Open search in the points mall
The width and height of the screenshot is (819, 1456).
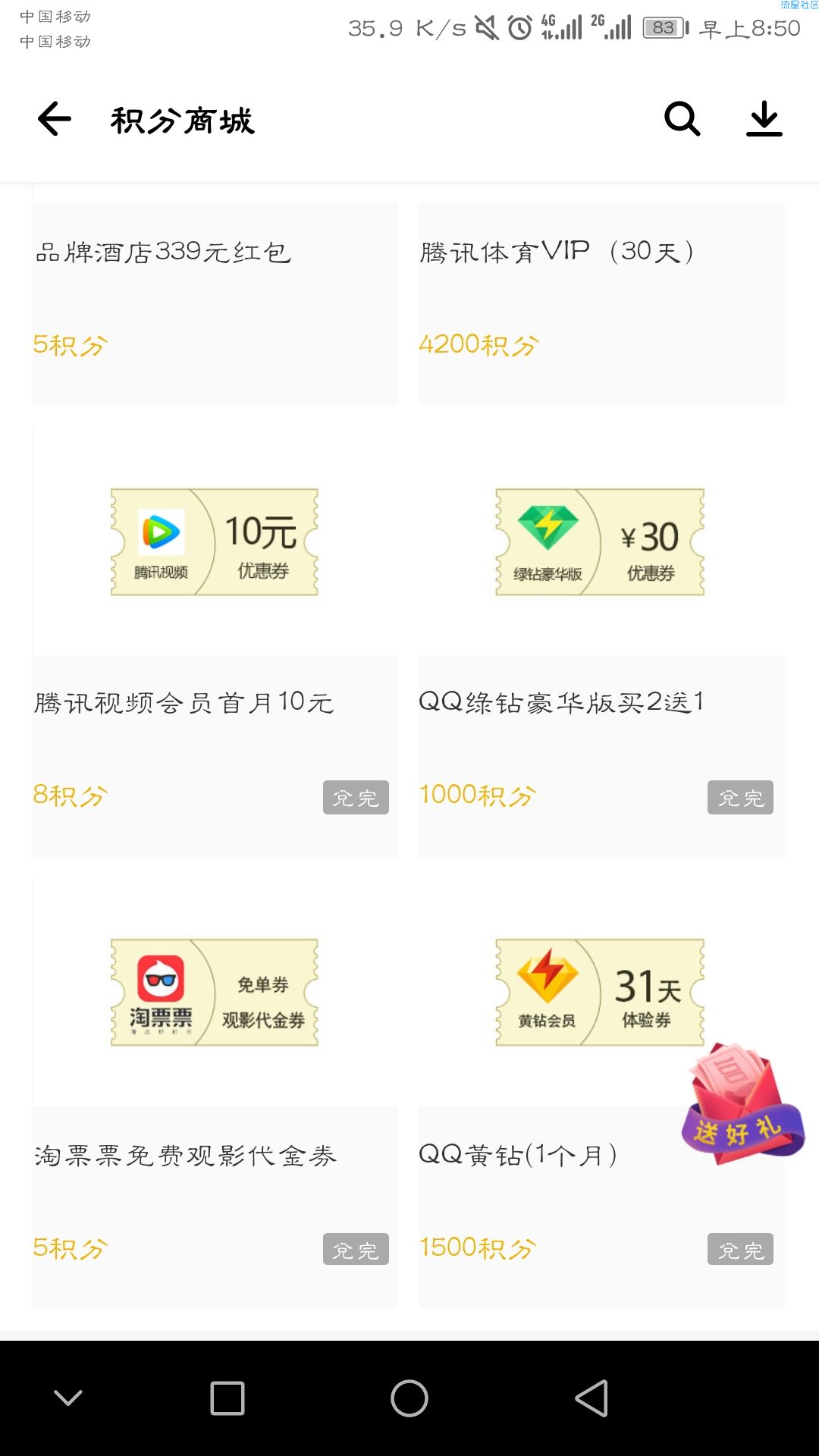click(x=682, y=120)
